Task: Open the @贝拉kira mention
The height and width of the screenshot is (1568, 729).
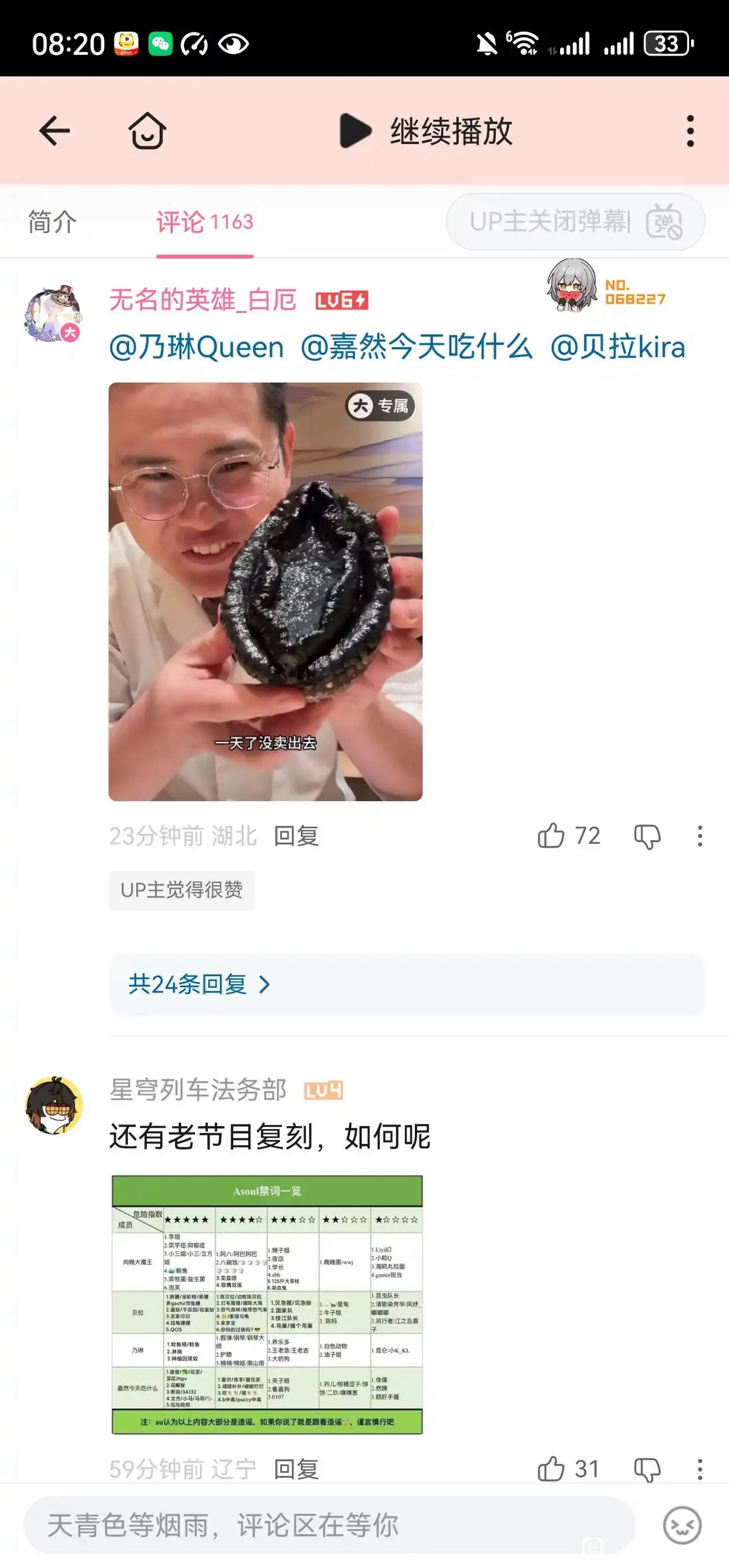Action: (x=617, y=347)
